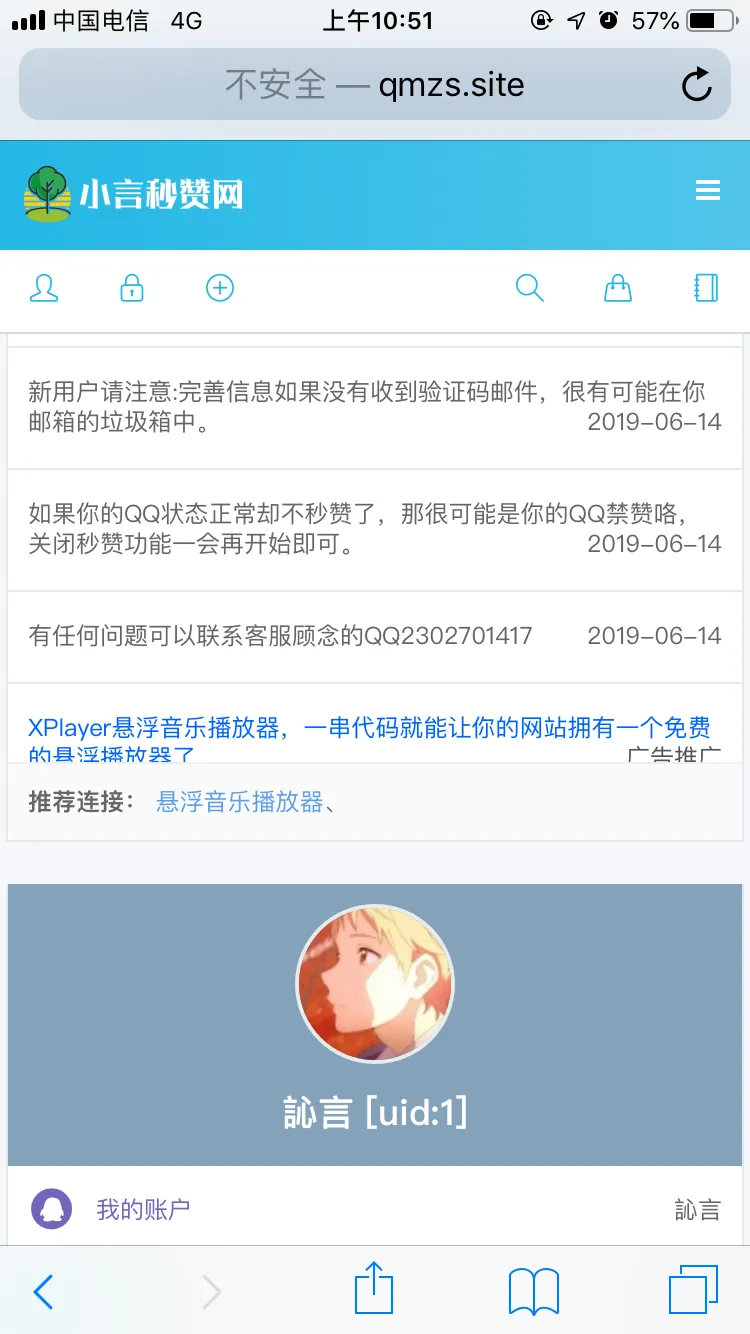Open the user profile icon in the site toolbar

44,288
